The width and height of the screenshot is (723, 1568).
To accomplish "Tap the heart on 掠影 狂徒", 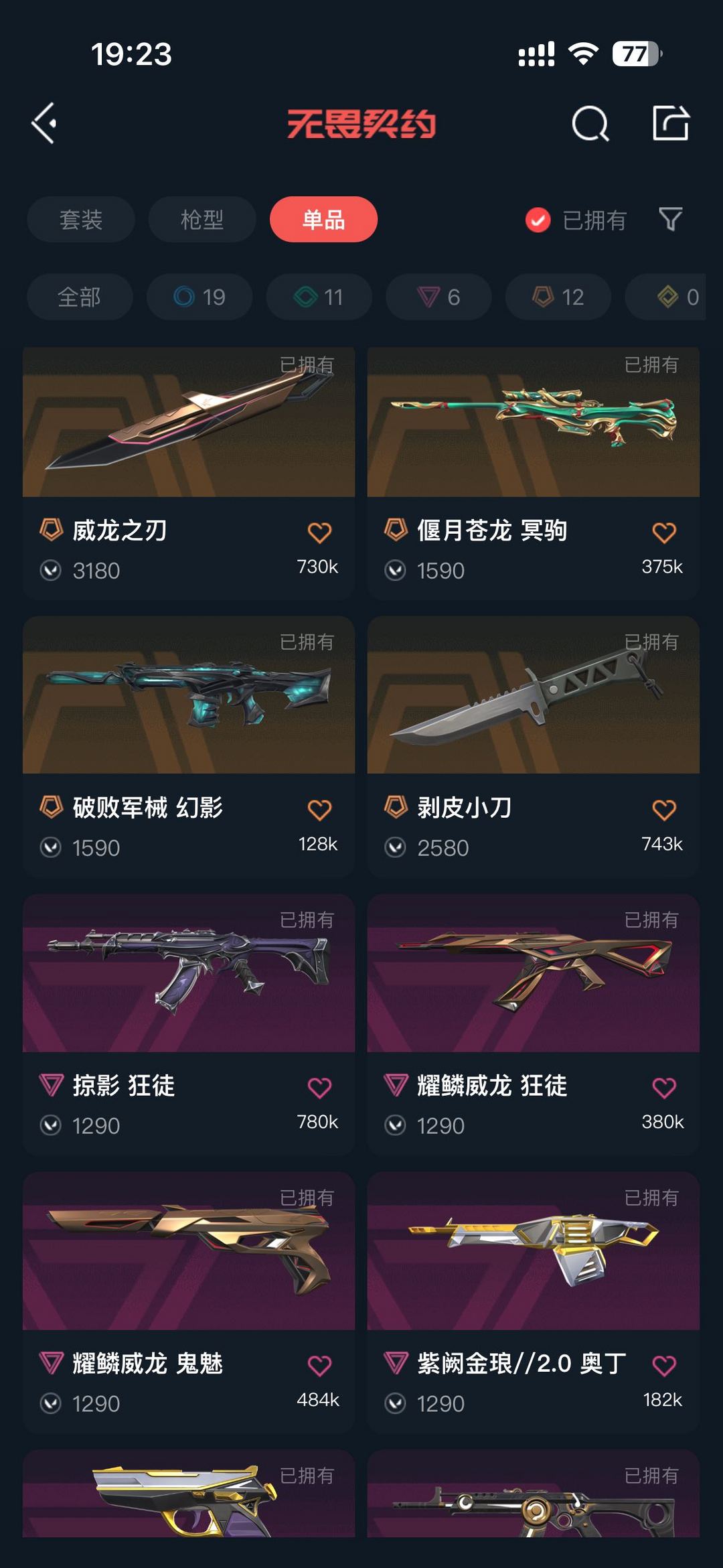I will pyautogui.click(x=319, y=1085).
